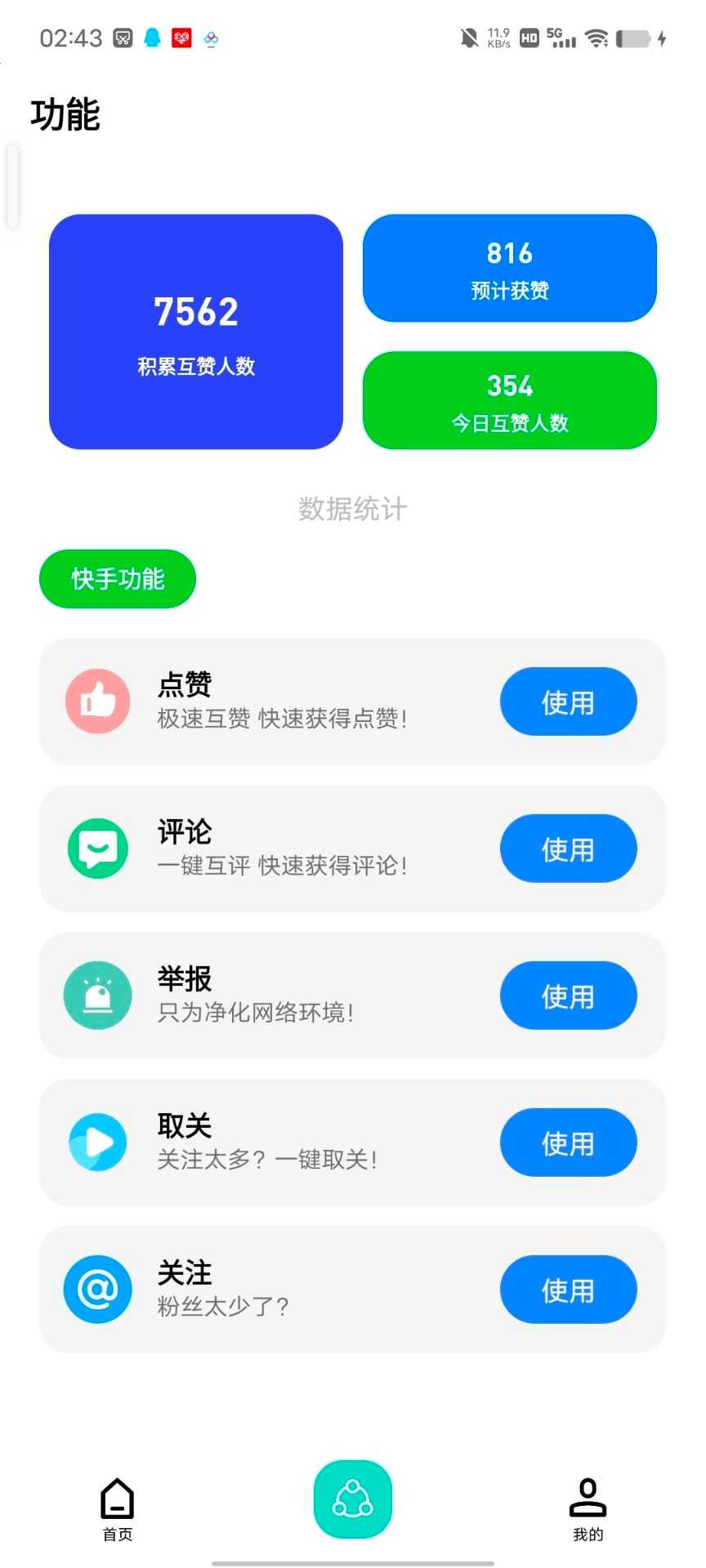Go to the 首页 home tab
The width and height of the screenshot is (706, 1568).
(x=118, y=1509)
